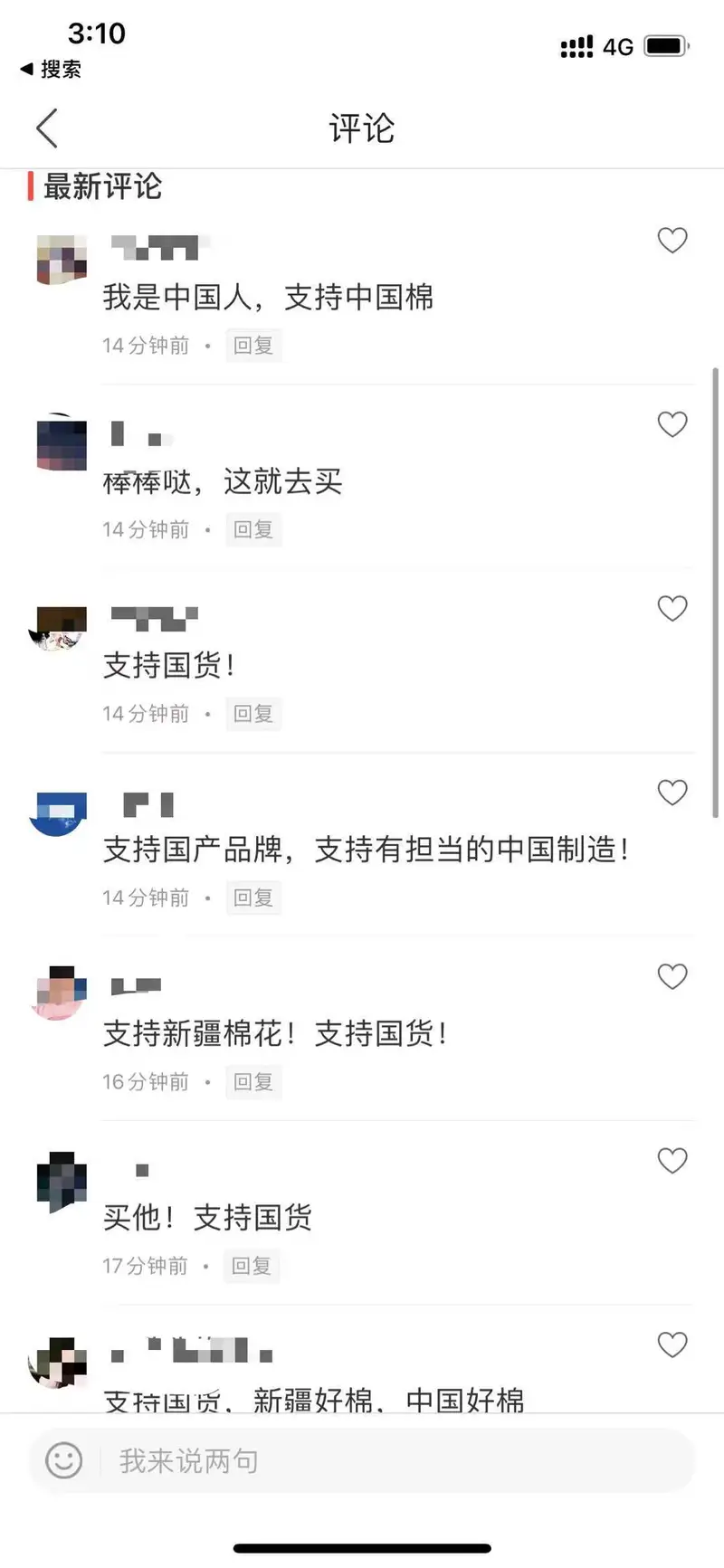Like the comment 支持国产品牌，支持有担当的中国制造
This screenshot has width=724, height=1568.
click(x=672, y=792)
